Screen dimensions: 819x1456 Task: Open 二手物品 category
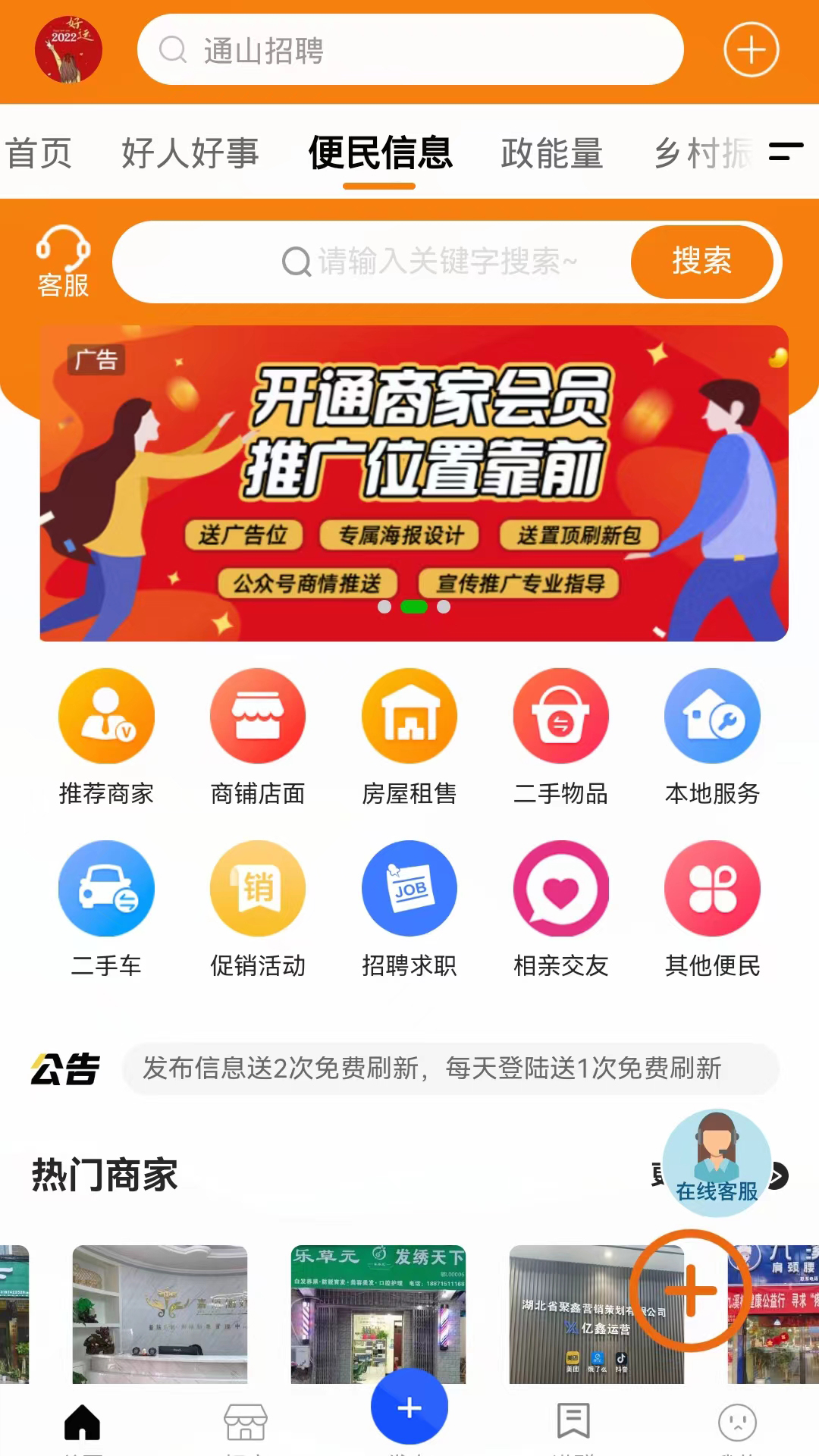point(561,737)
